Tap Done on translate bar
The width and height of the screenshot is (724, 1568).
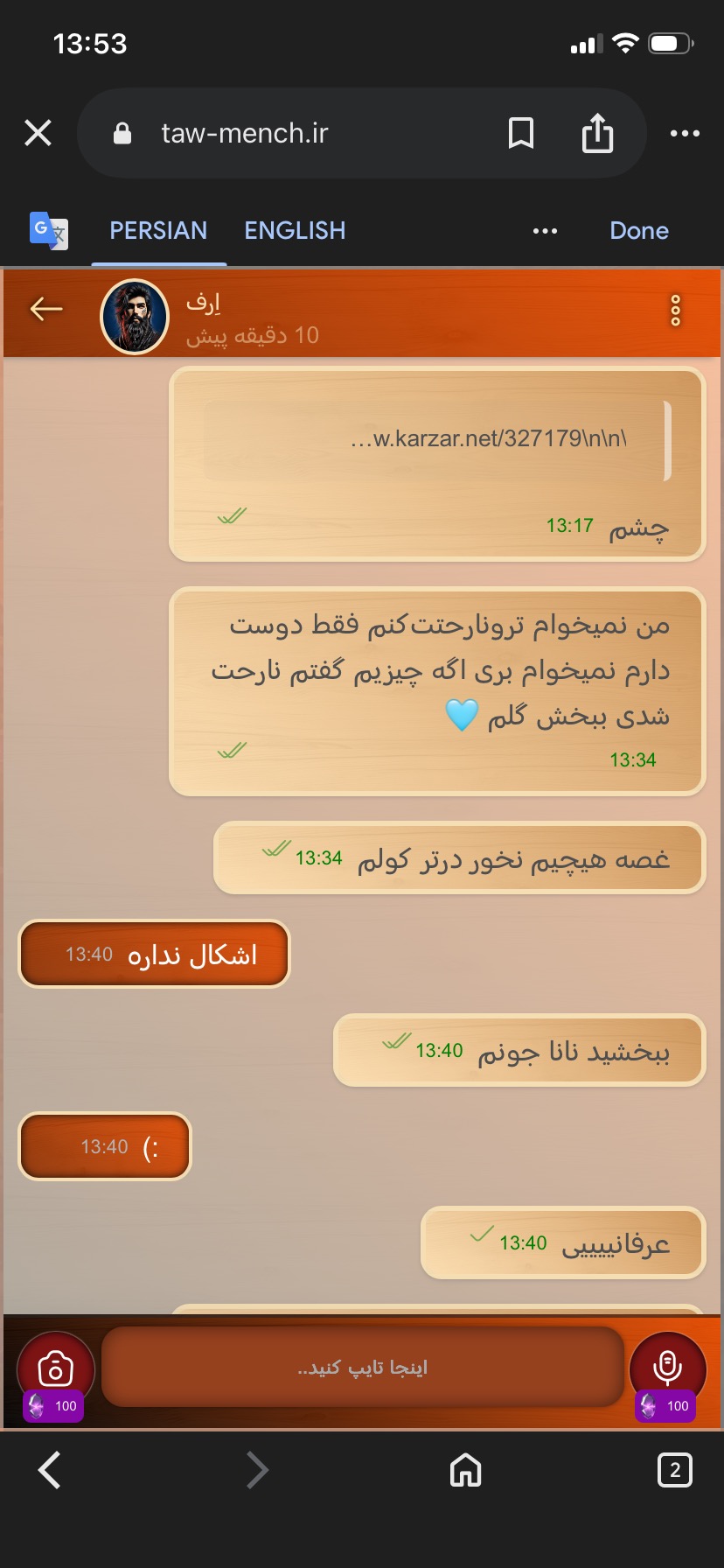639,231
